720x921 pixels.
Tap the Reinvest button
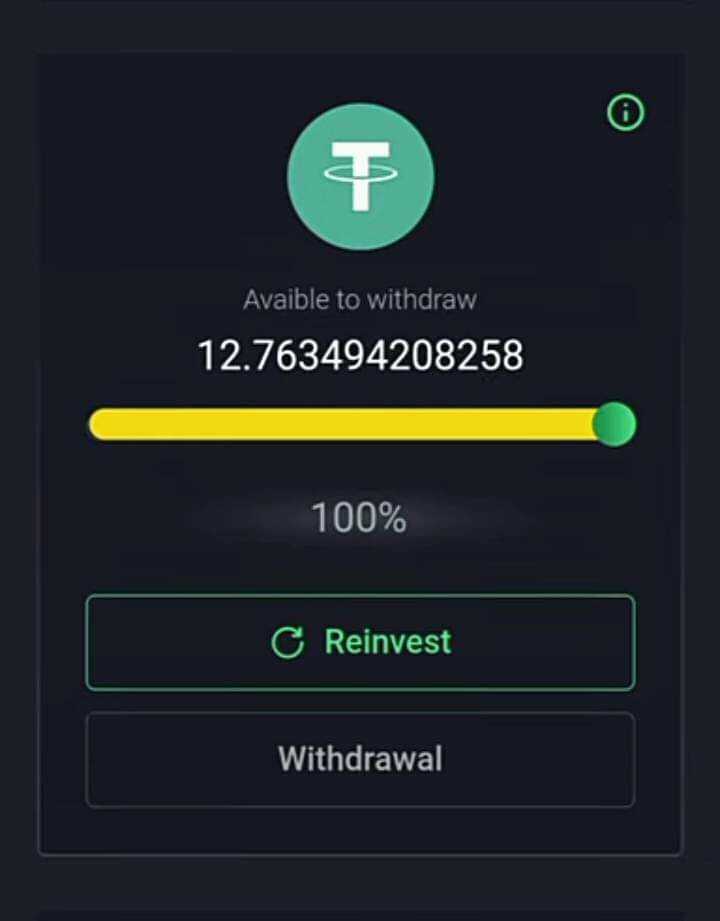tap(360, 642)
